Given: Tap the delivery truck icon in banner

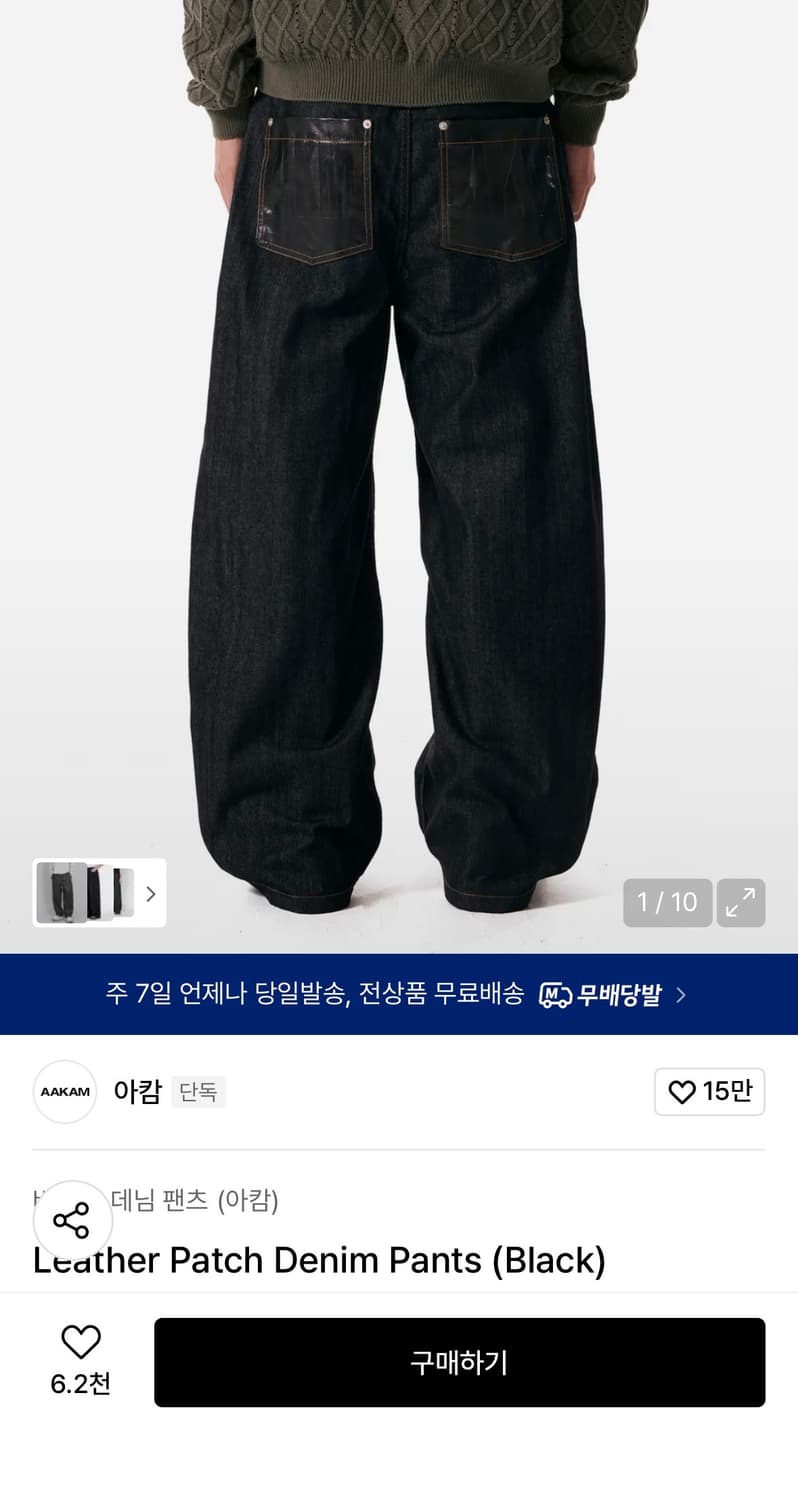Looking at the screenshot, I should pyautogui.click(x=556, y=994).
